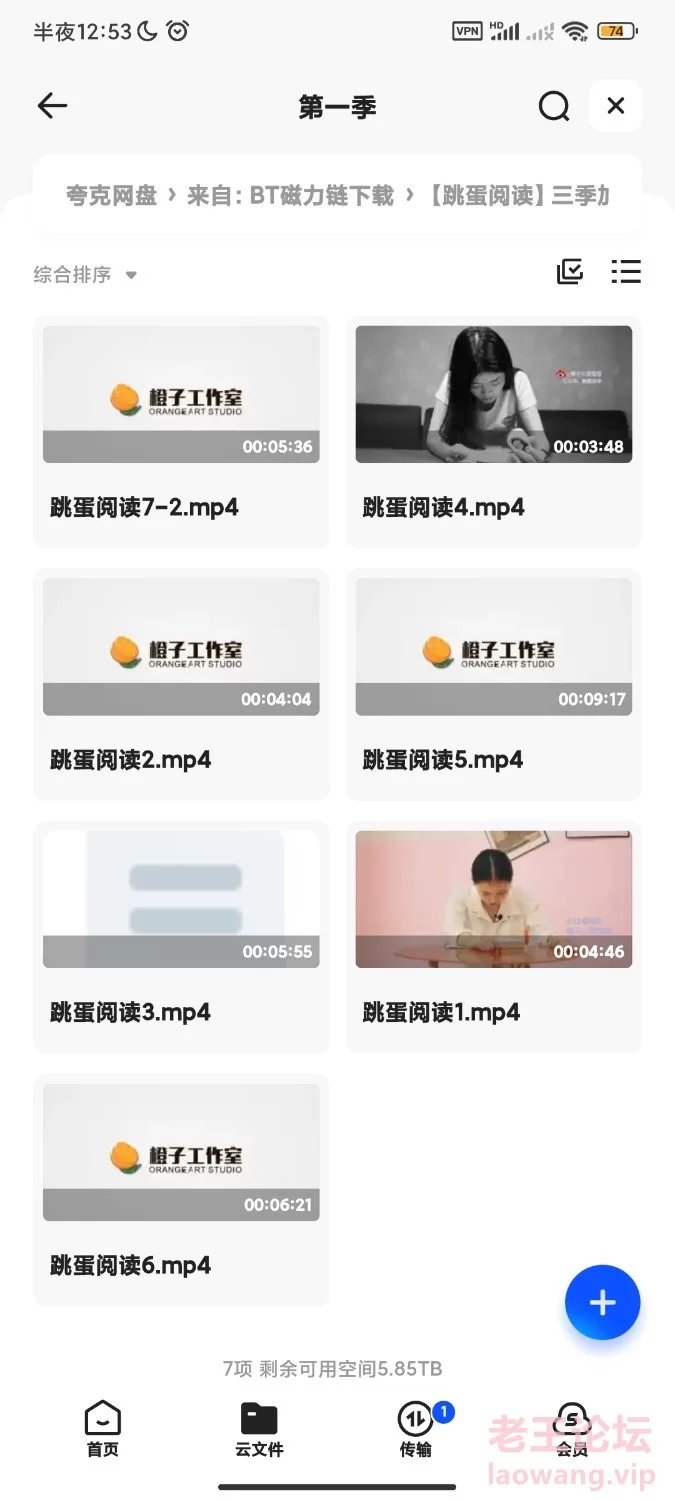Jump to the BT磁力链下载 breadcrumb folder
The width and height of the screenshot is (675, 1500).
click(x=291, y=195)
